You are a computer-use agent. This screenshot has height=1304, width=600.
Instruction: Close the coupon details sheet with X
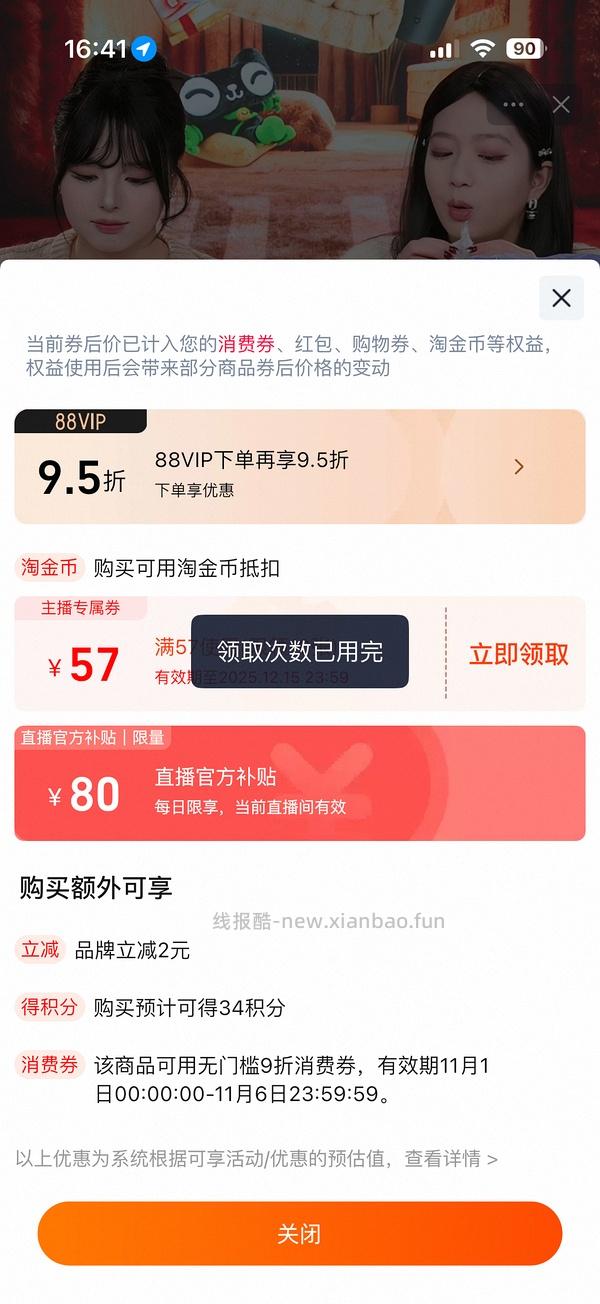pos(561,298)
